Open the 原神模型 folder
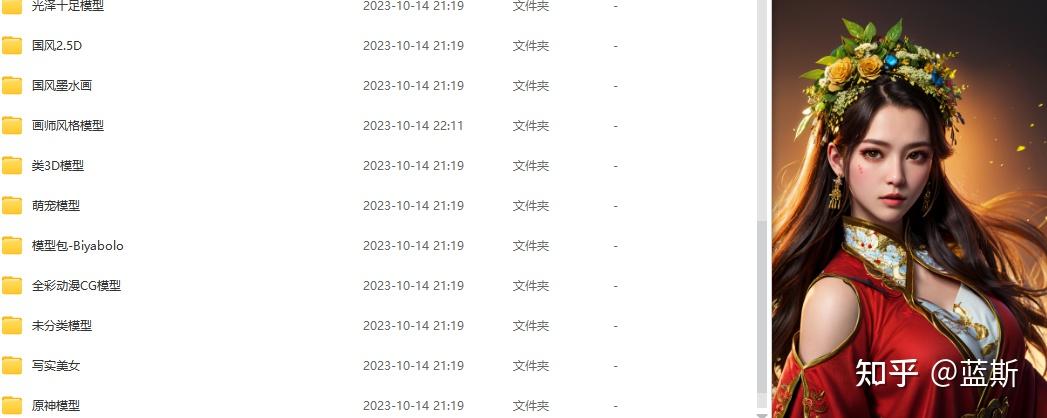Screen dimensions: 1047x418 point(55,405)
